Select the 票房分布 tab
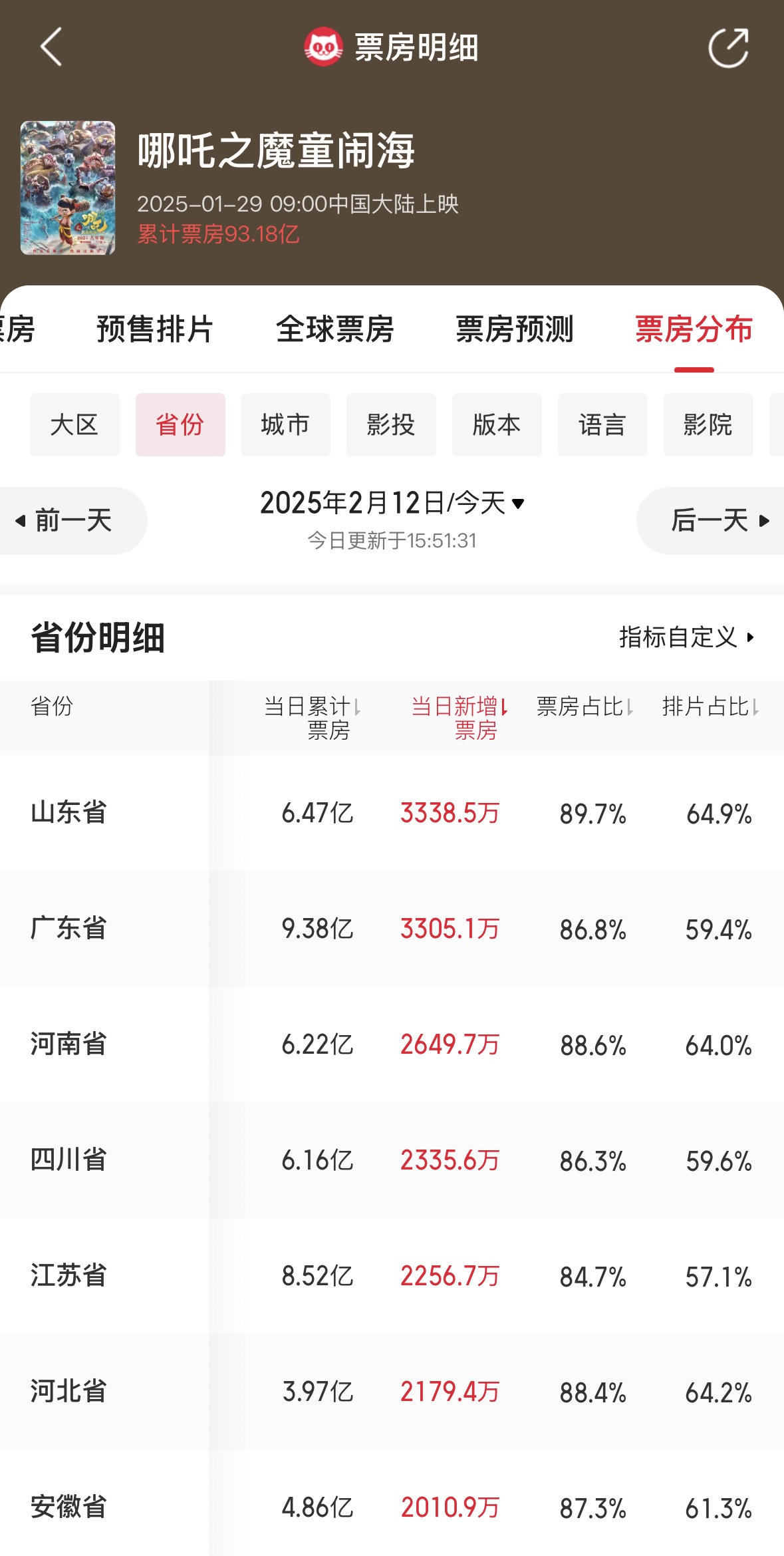784x1556 pixels. point(694,329)
